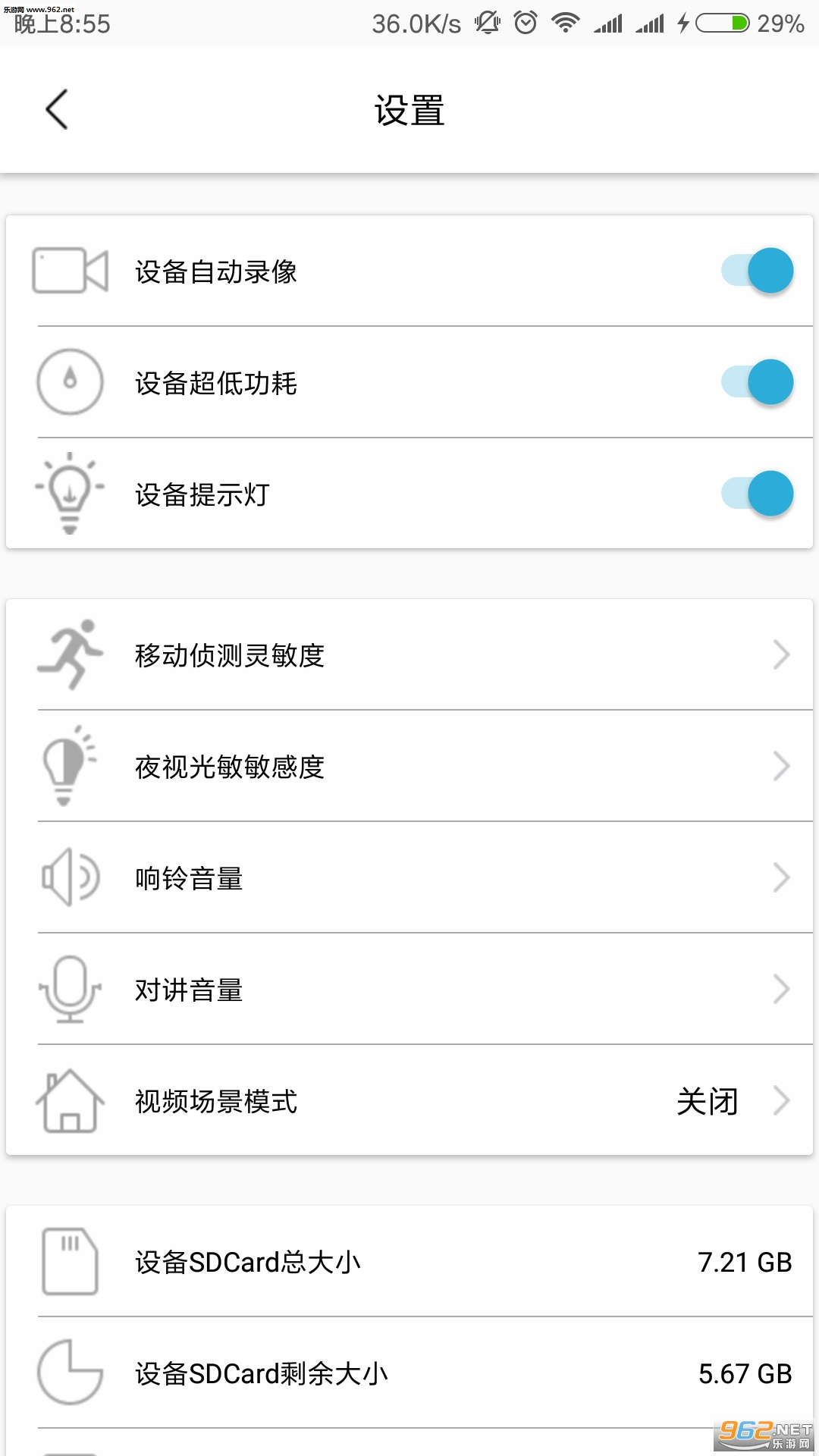819x1456 pixels.
Task: Open 夜视光敏敏感度 settings
Action: click(x=409, y=767)
